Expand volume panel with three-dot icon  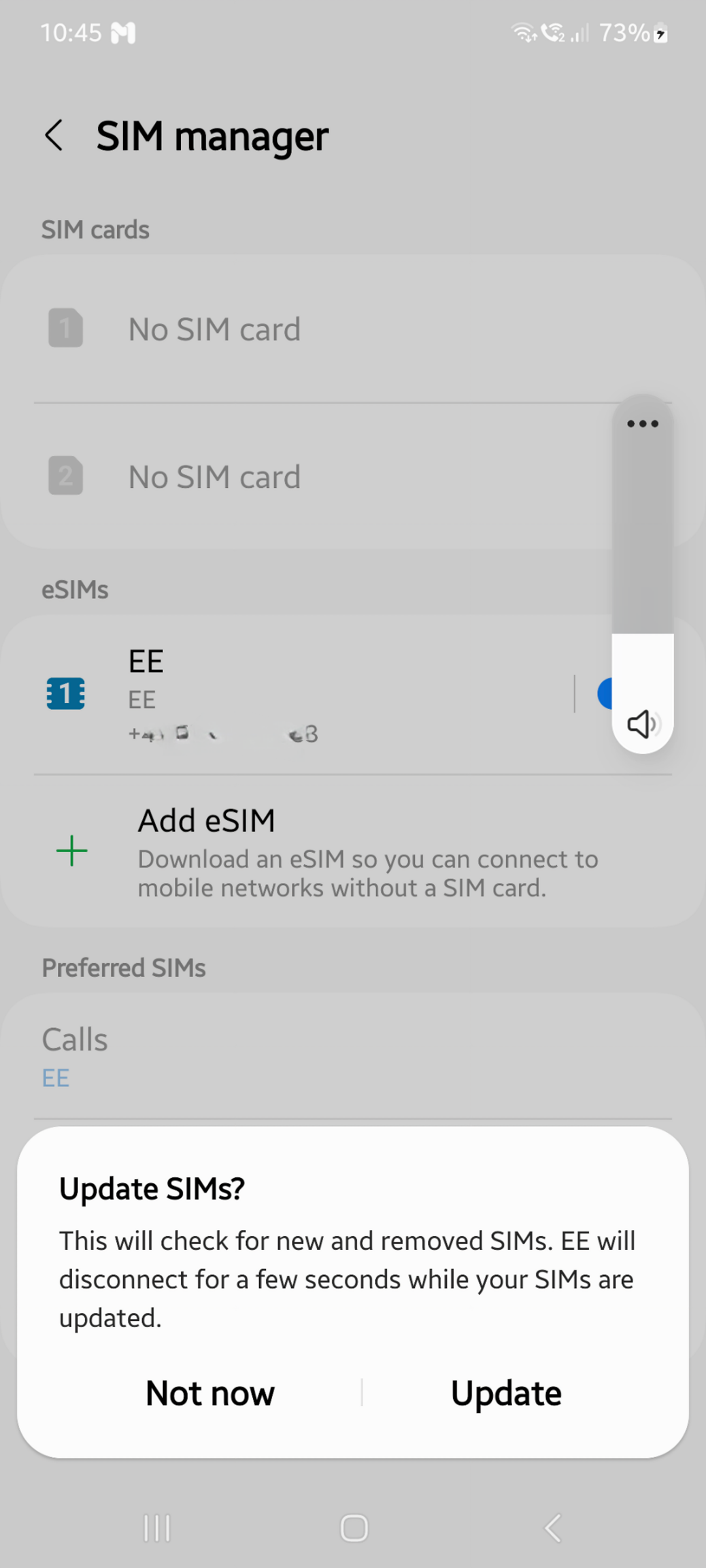pos(643,424)
